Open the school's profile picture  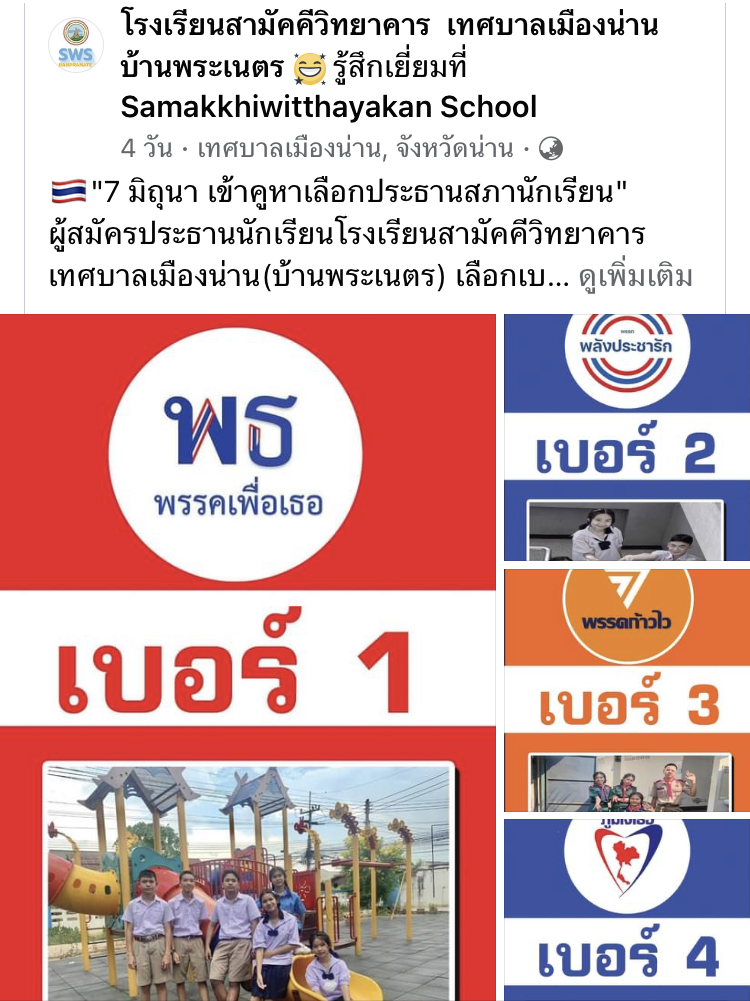pyautogui.click(x=76, y=45)
